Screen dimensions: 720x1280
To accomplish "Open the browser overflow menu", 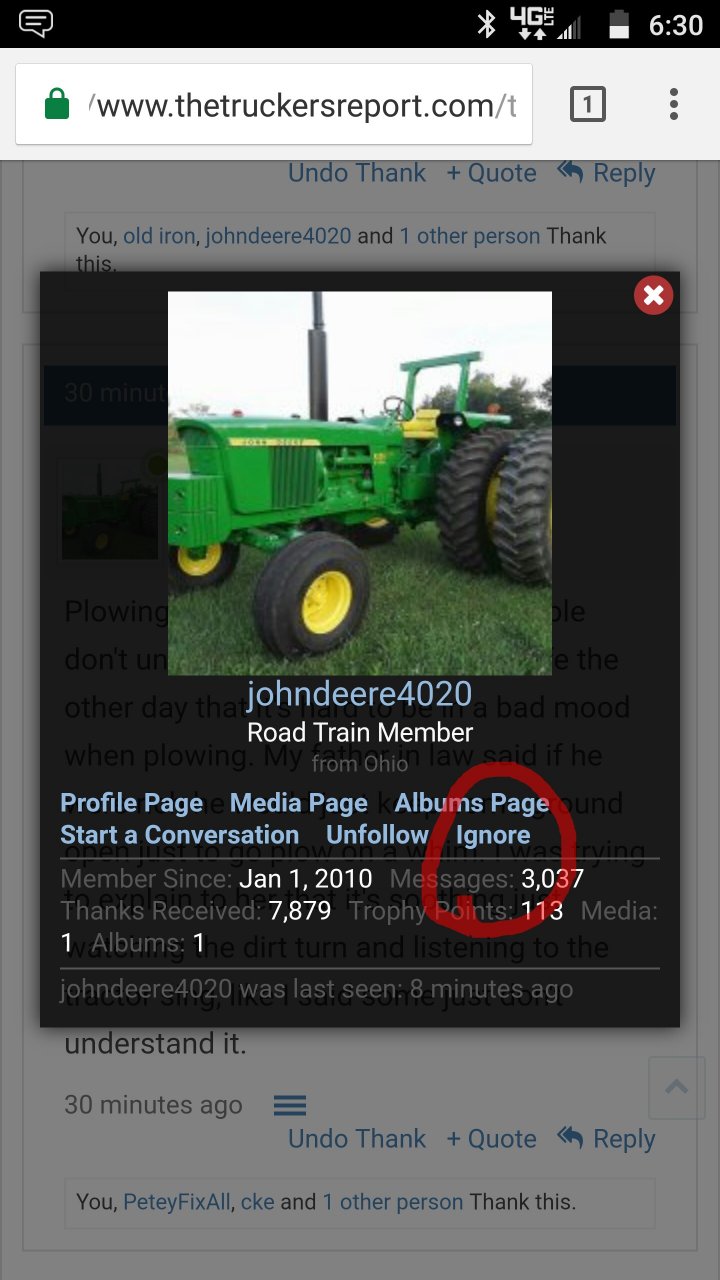I will [673, 104].
